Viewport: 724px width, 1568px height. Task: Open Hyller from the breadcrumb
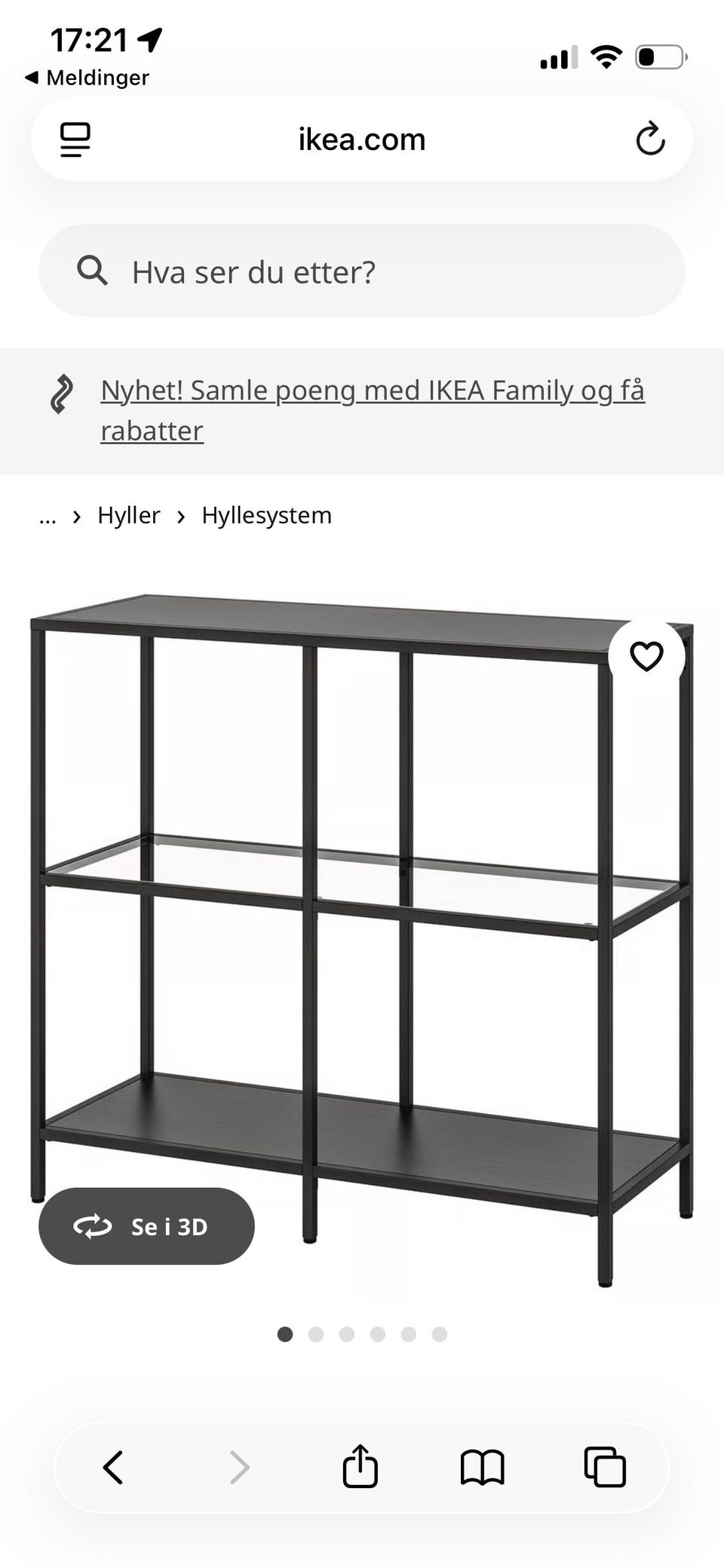128,515
